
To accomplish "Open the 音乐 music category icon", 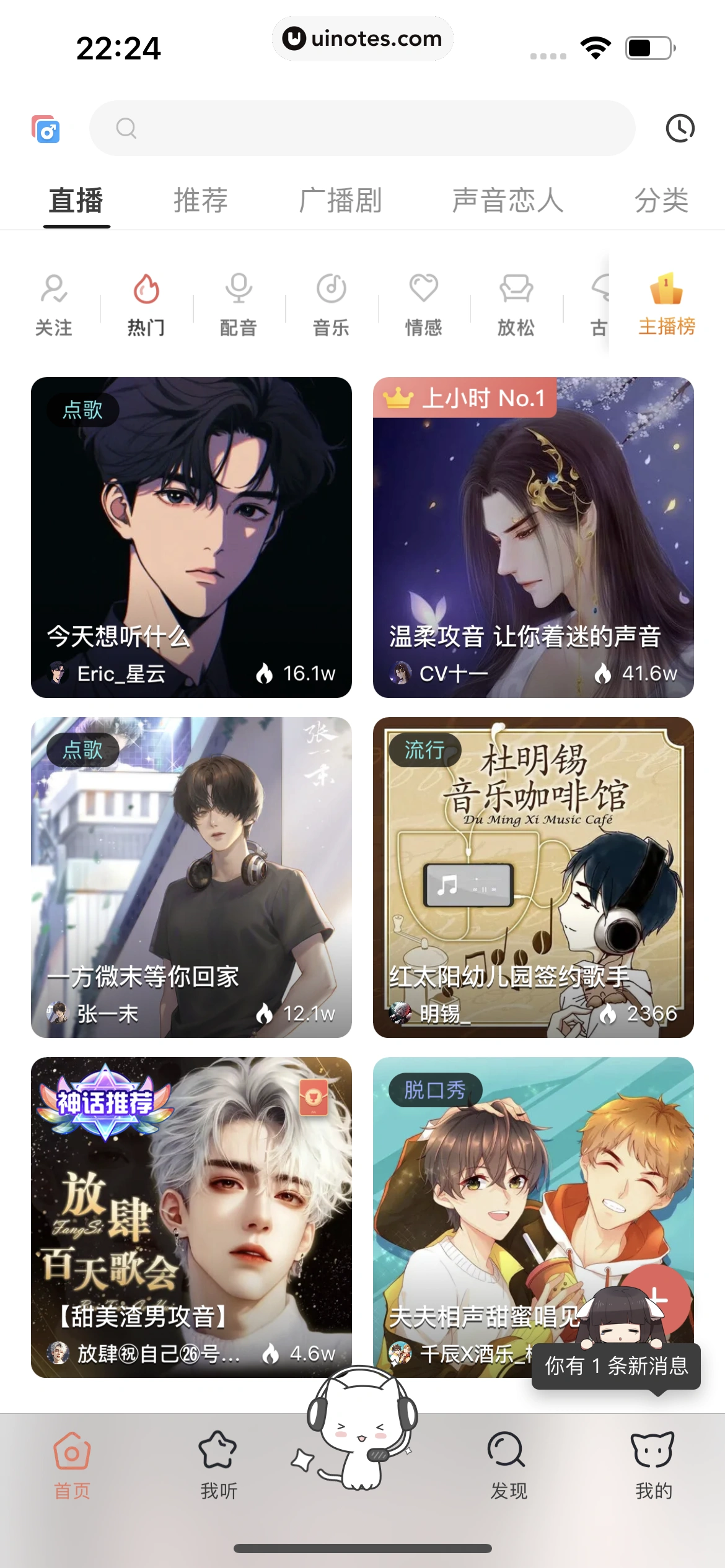I will click(x=330, y=303).
